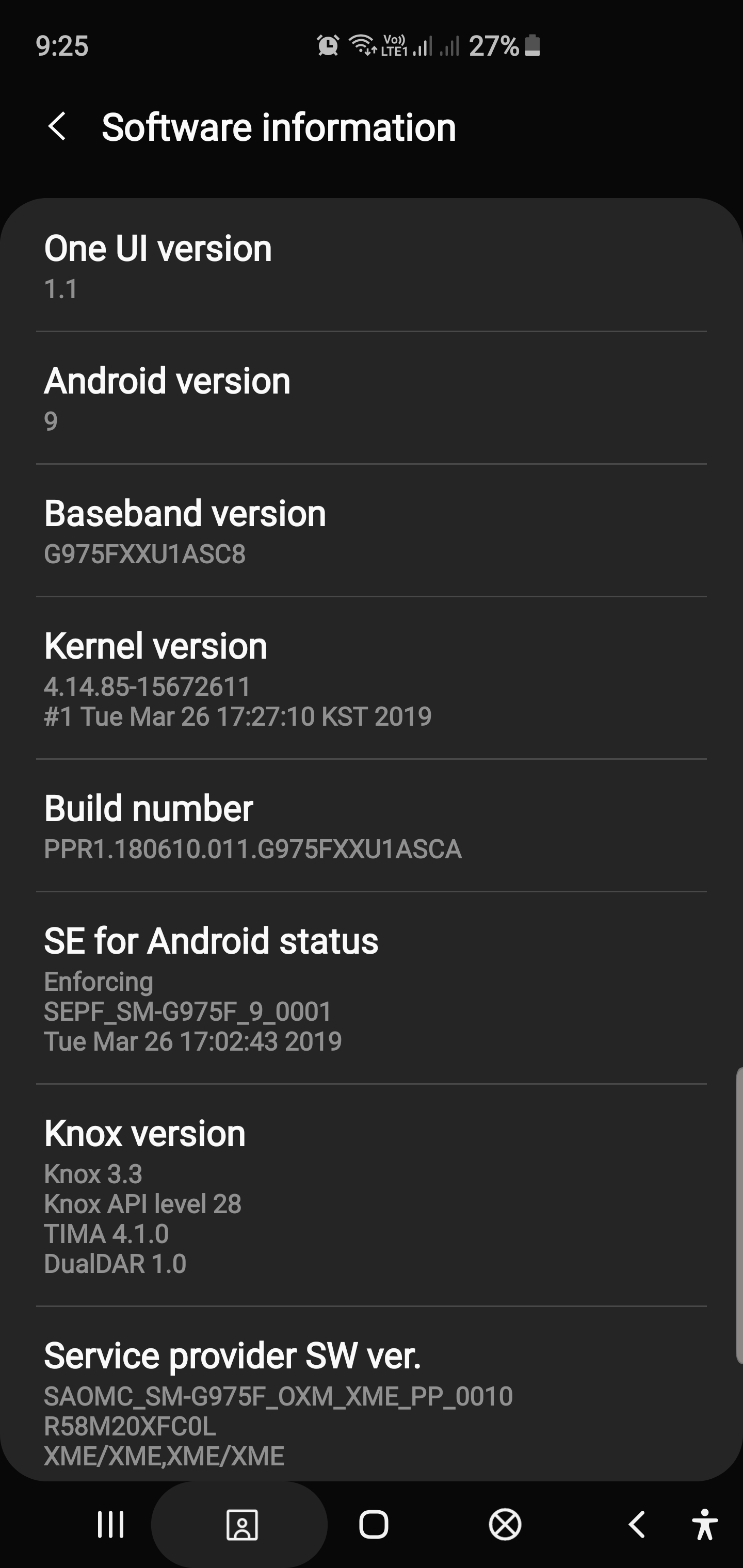
Task: Tap the One UI version row
Action: (x=372, y=266)
